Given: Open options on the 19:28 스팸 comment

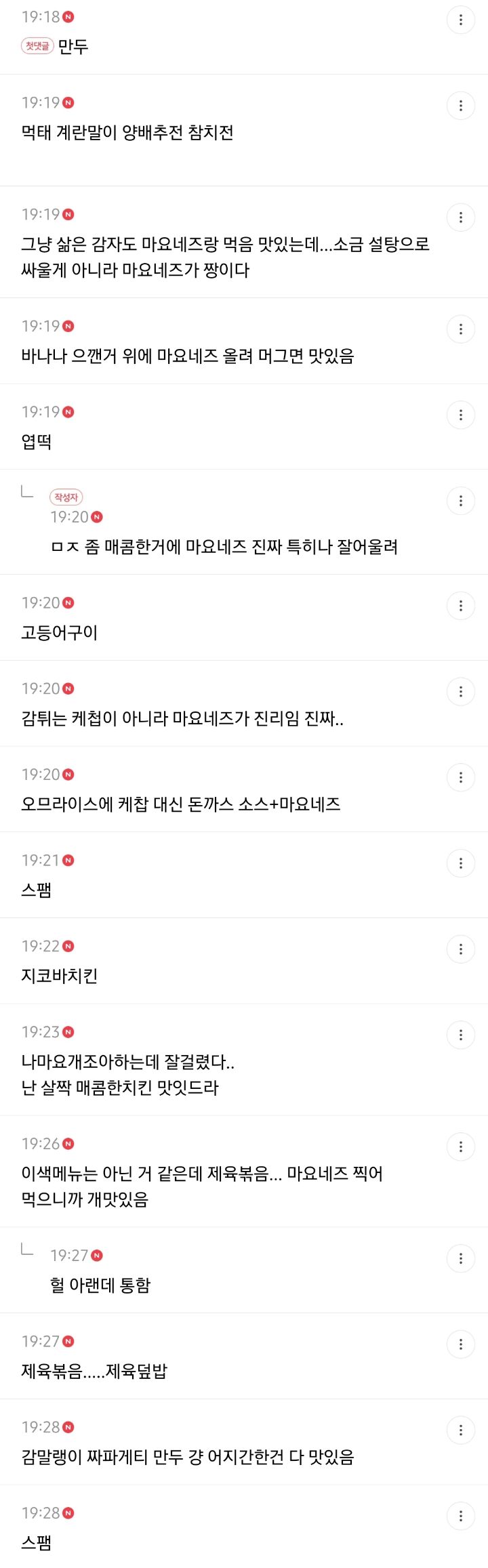Looking at the screenshot, I should [x=461, y=1516].
